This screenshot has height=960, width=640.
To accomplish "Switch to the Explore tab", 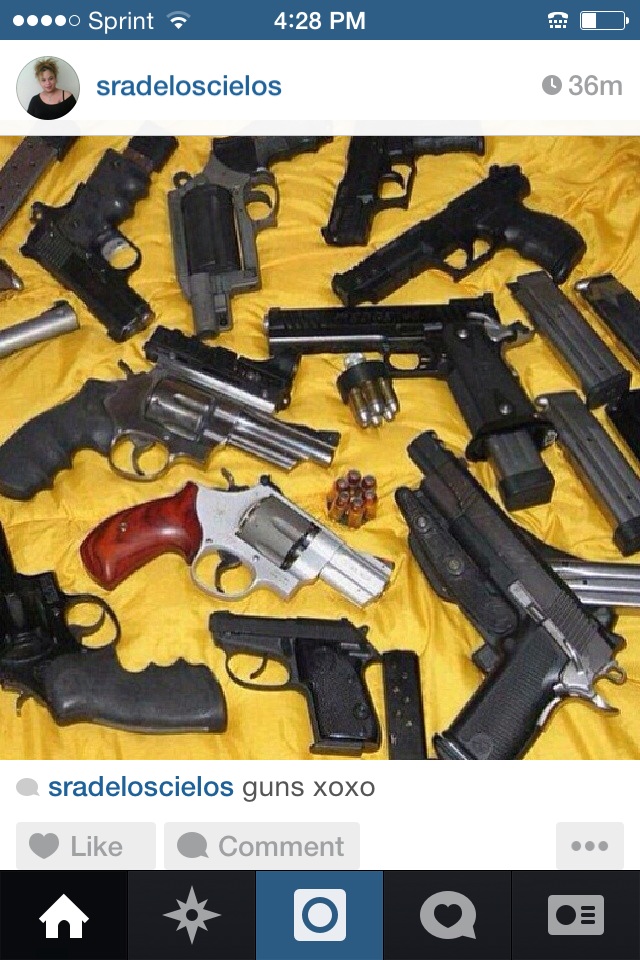I will [x=191, y=915].
